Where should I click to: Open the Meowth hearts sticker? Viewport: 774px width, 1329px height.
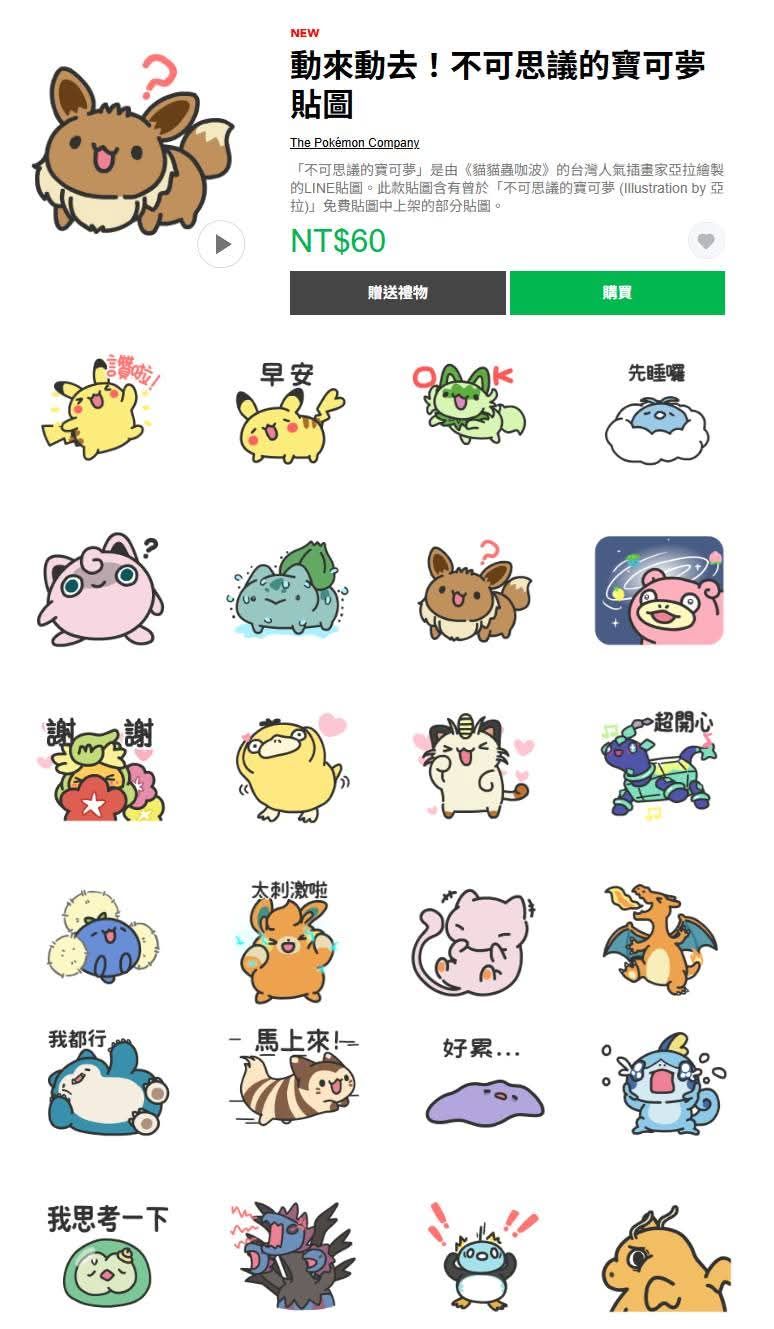pyautogui.click(x=472, y=768)
